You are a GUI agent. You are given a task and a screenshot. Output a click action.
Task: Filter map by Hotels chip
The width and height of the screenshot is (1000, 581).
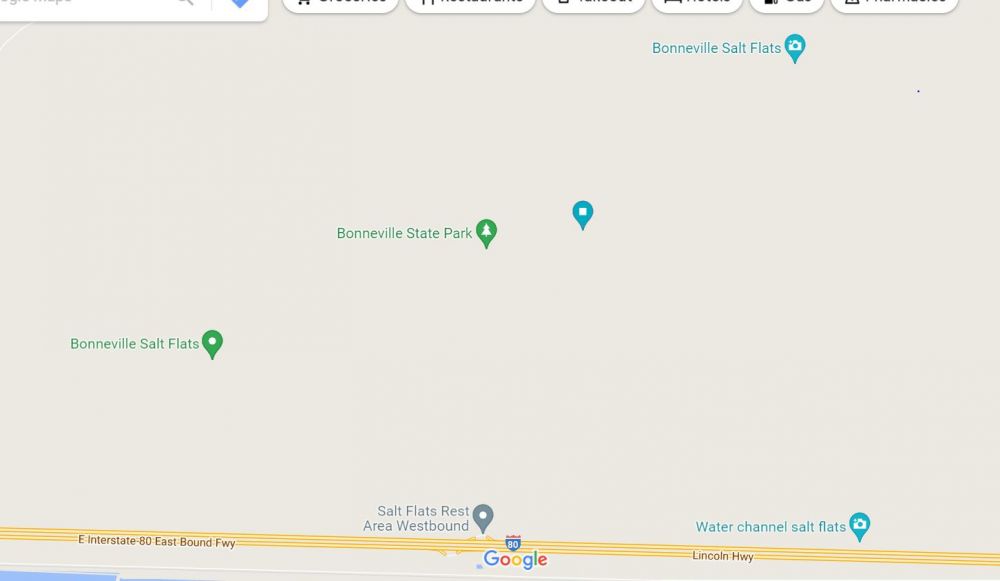pyautogui.click(x=697, y=3)
